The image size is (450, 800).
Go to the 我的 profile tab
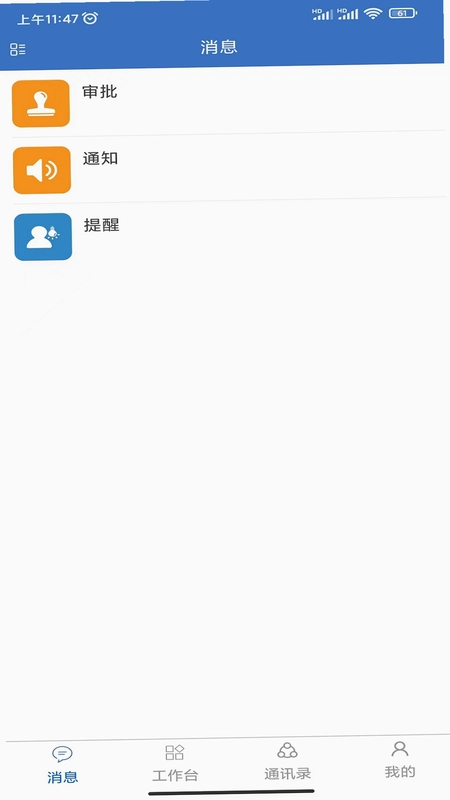[x=400, y=760]
